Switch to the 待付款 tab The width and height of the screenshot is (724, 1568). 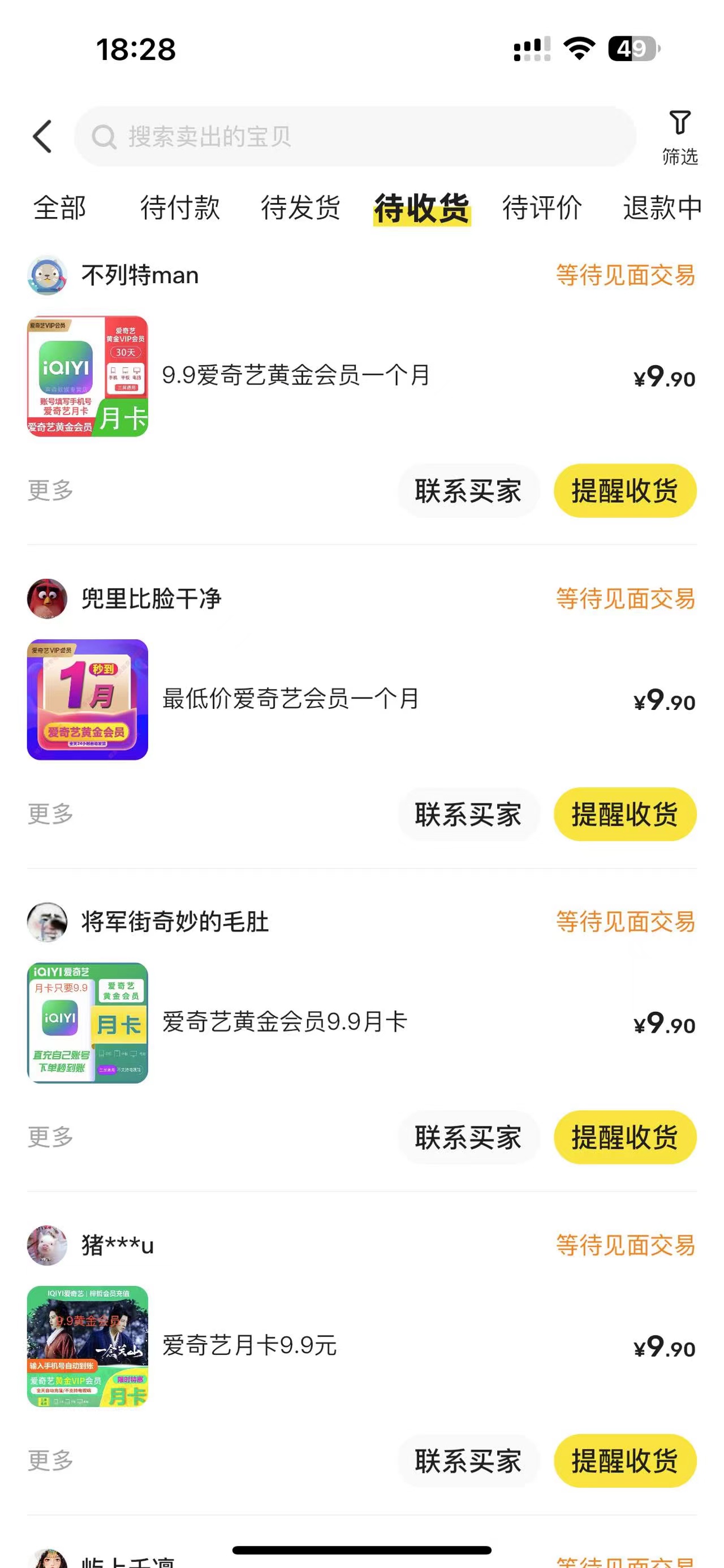[x=180, y=207]
